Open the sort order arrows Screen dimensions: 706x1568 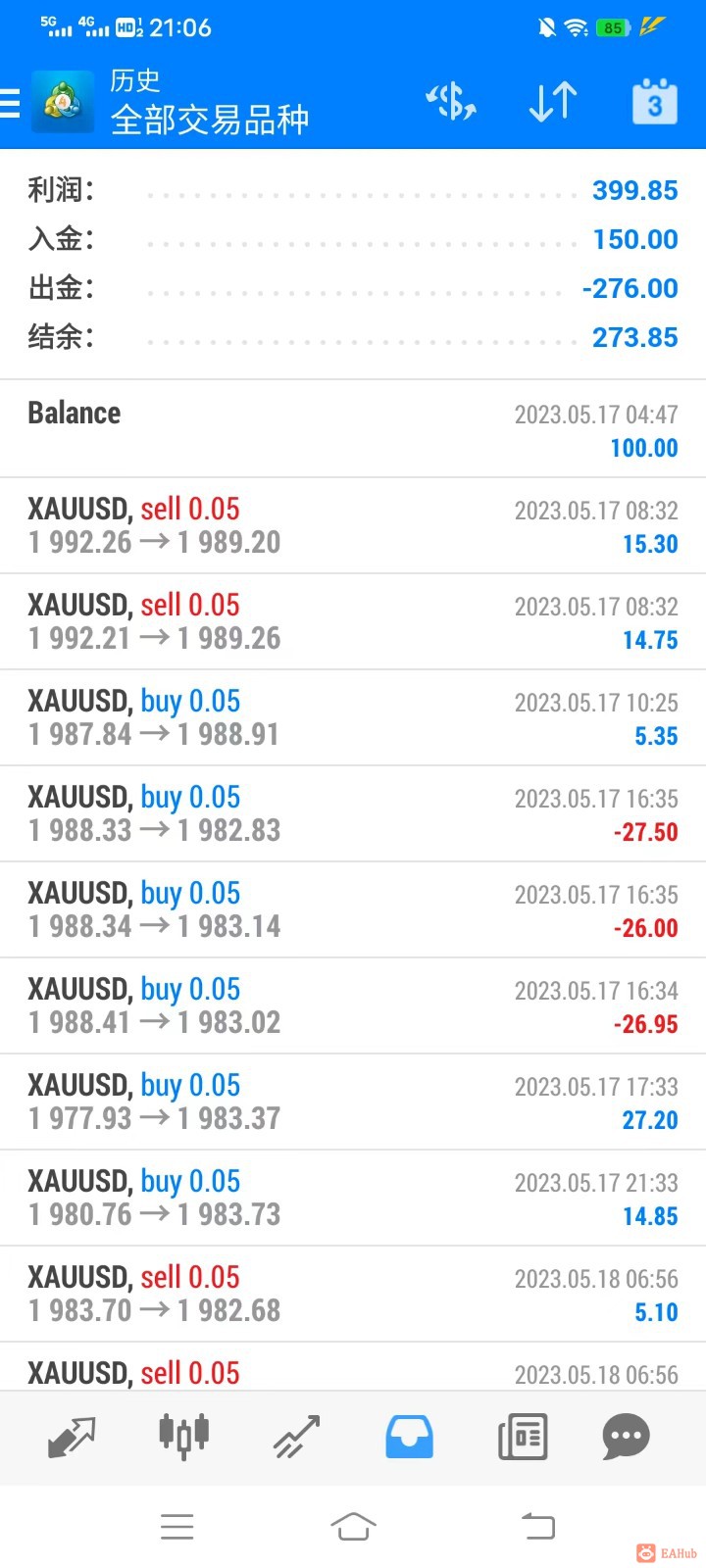click(x=552, y=102)
